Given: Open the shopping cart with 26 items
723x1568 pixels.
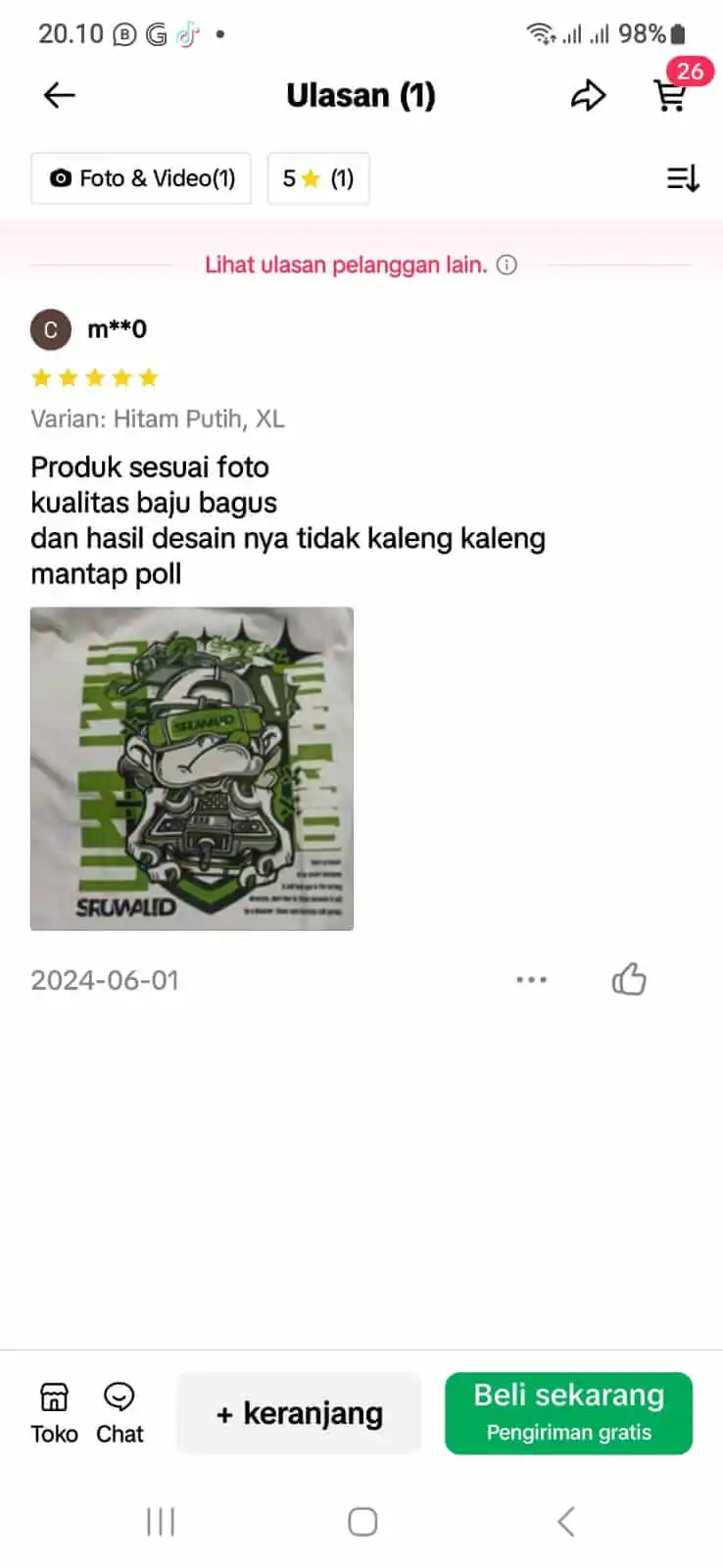Looking at the screenshot, I should click(671, 95).
